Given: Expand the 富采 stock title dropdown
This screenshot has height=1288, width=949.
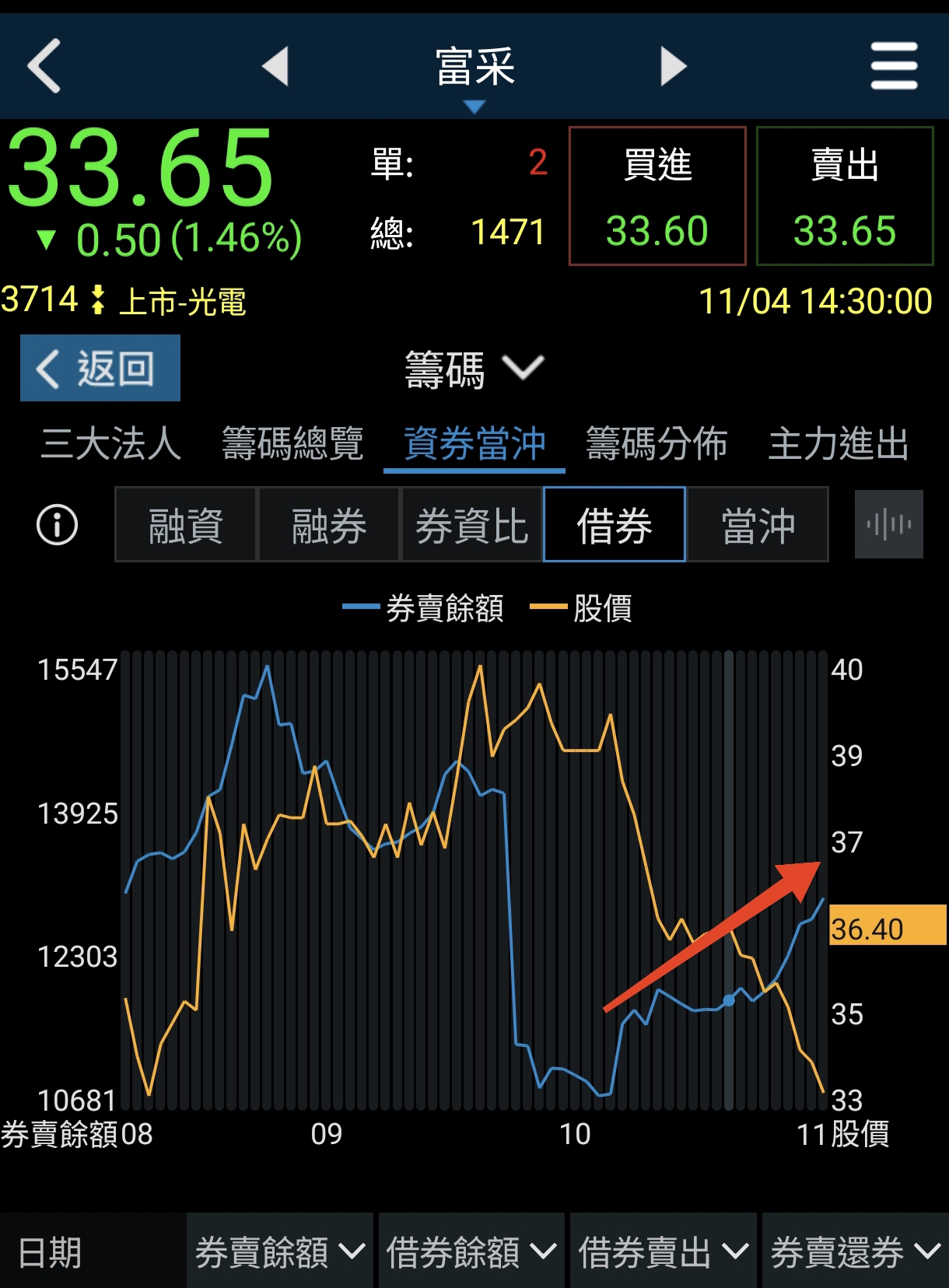Looking at the screenshot, I should [474, 74].
